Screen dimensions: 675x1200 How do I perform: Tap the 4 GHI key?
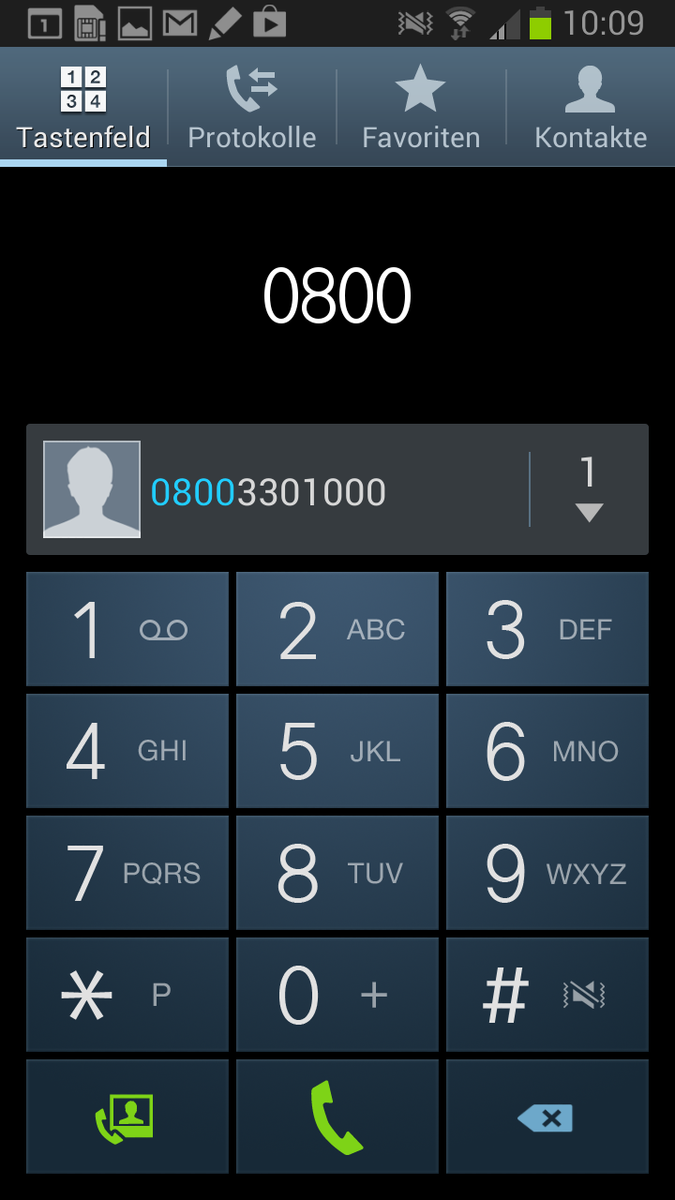pos(127,751)
